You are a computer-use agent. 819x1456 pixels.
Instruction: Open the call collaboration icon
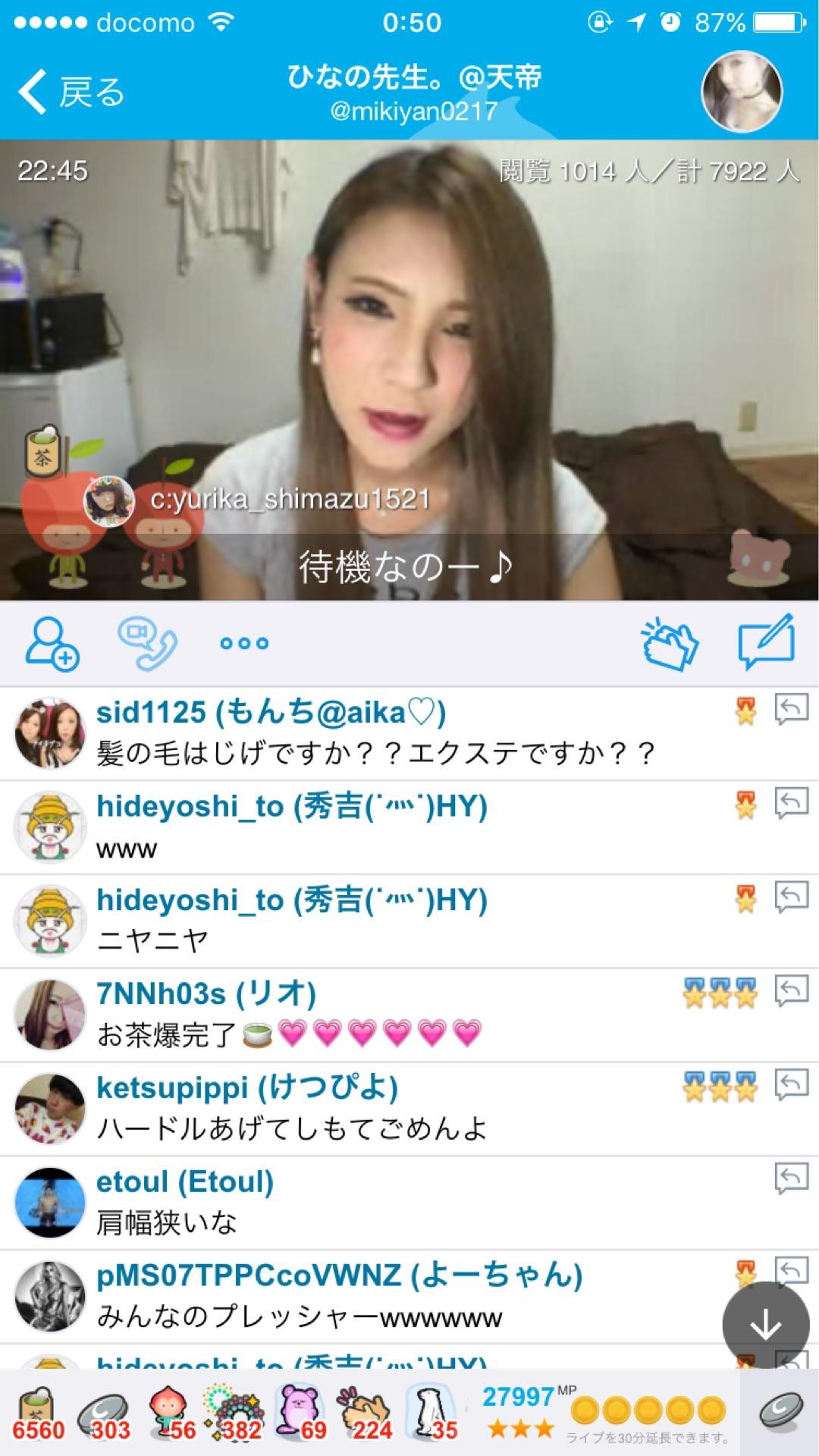tap(148, 645)
